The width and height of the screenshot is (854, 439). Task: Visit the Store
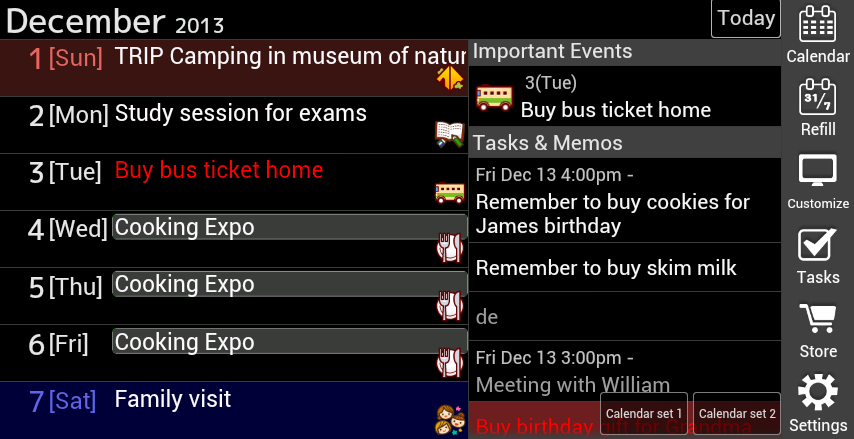coord(818,330)
